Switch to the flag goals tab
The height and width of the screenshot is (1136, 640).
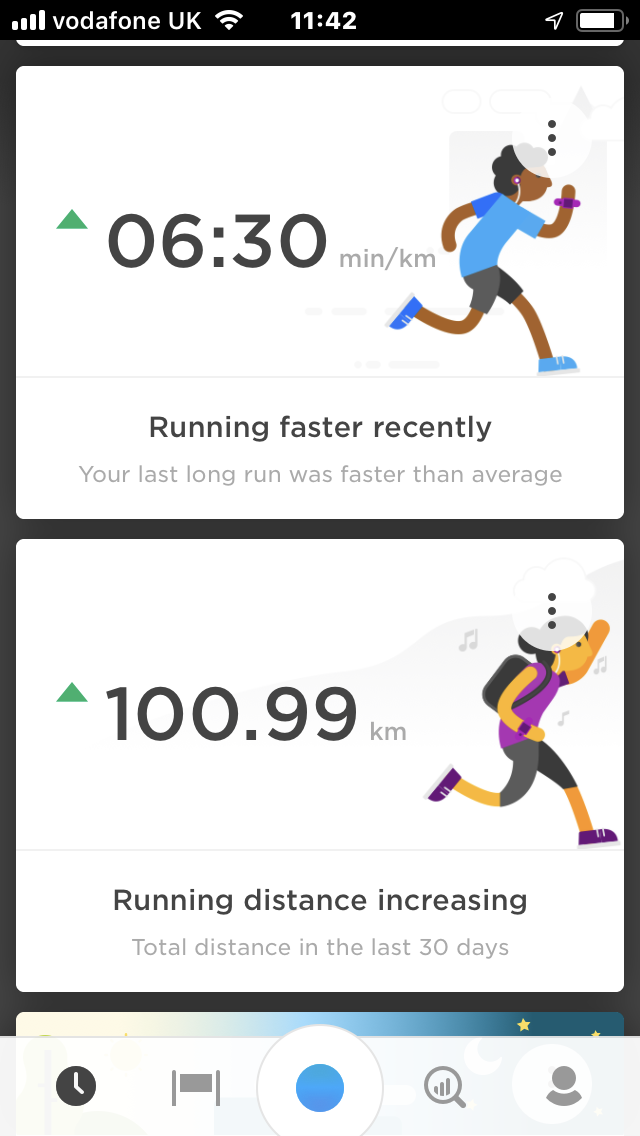click(196, 1086)
